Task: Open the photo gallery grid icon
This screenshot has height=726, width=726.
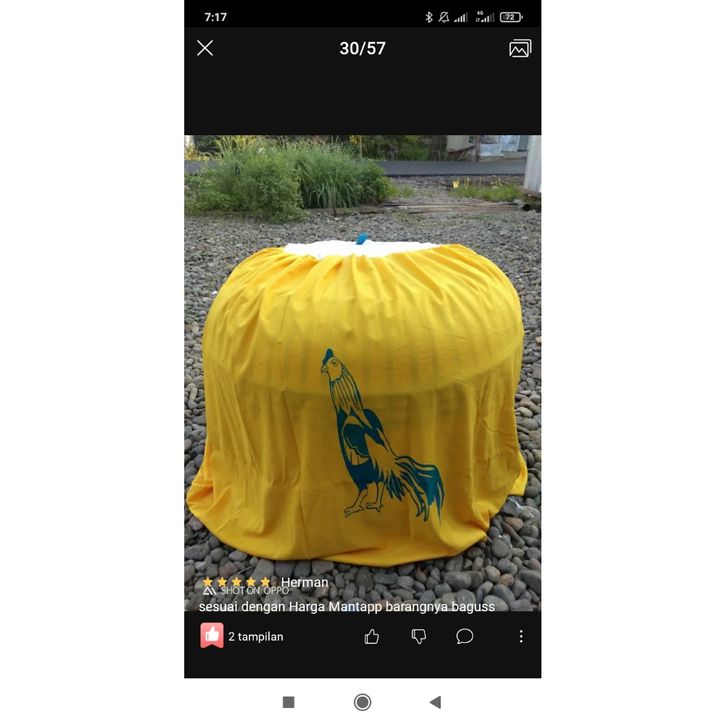Action: pyautogui.click(x=520, y=48)
